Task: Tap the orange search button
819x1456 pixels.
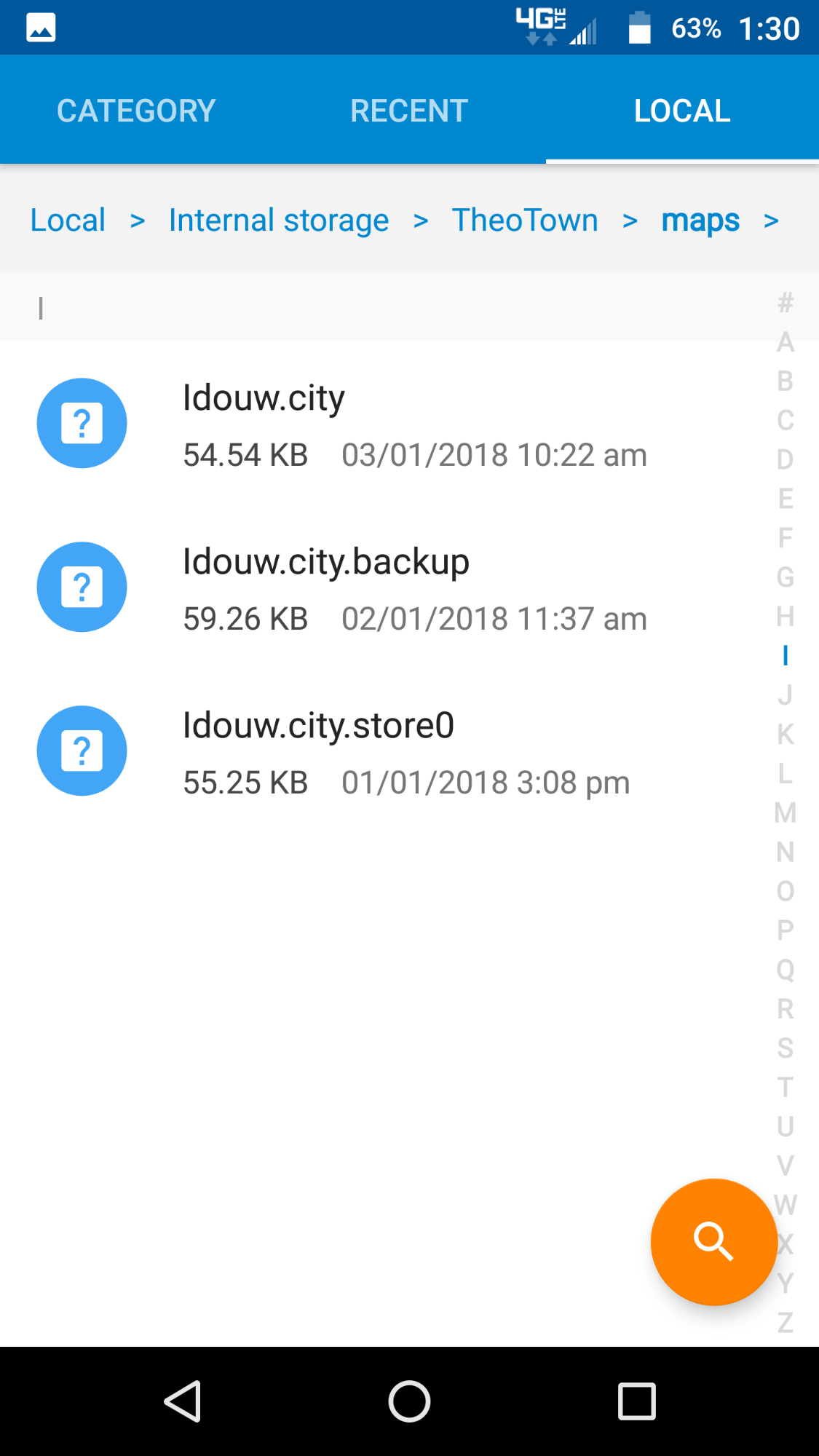Action: 713,1242
